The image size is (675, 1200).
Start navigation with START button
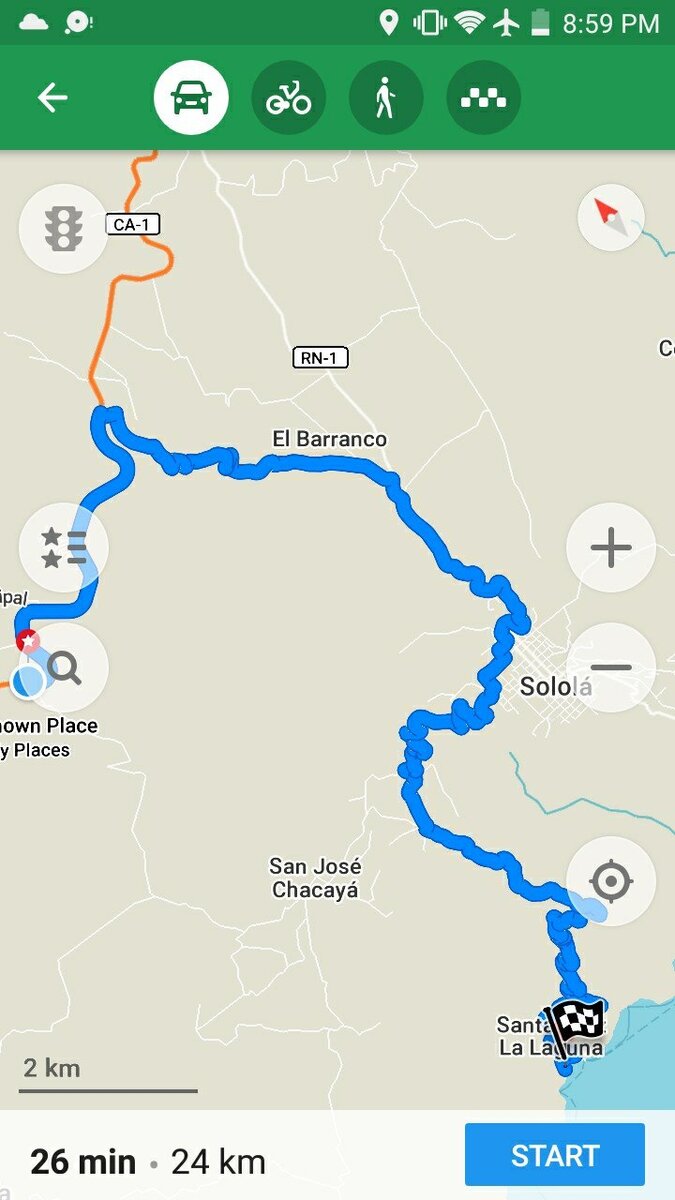pos(554,1155)
